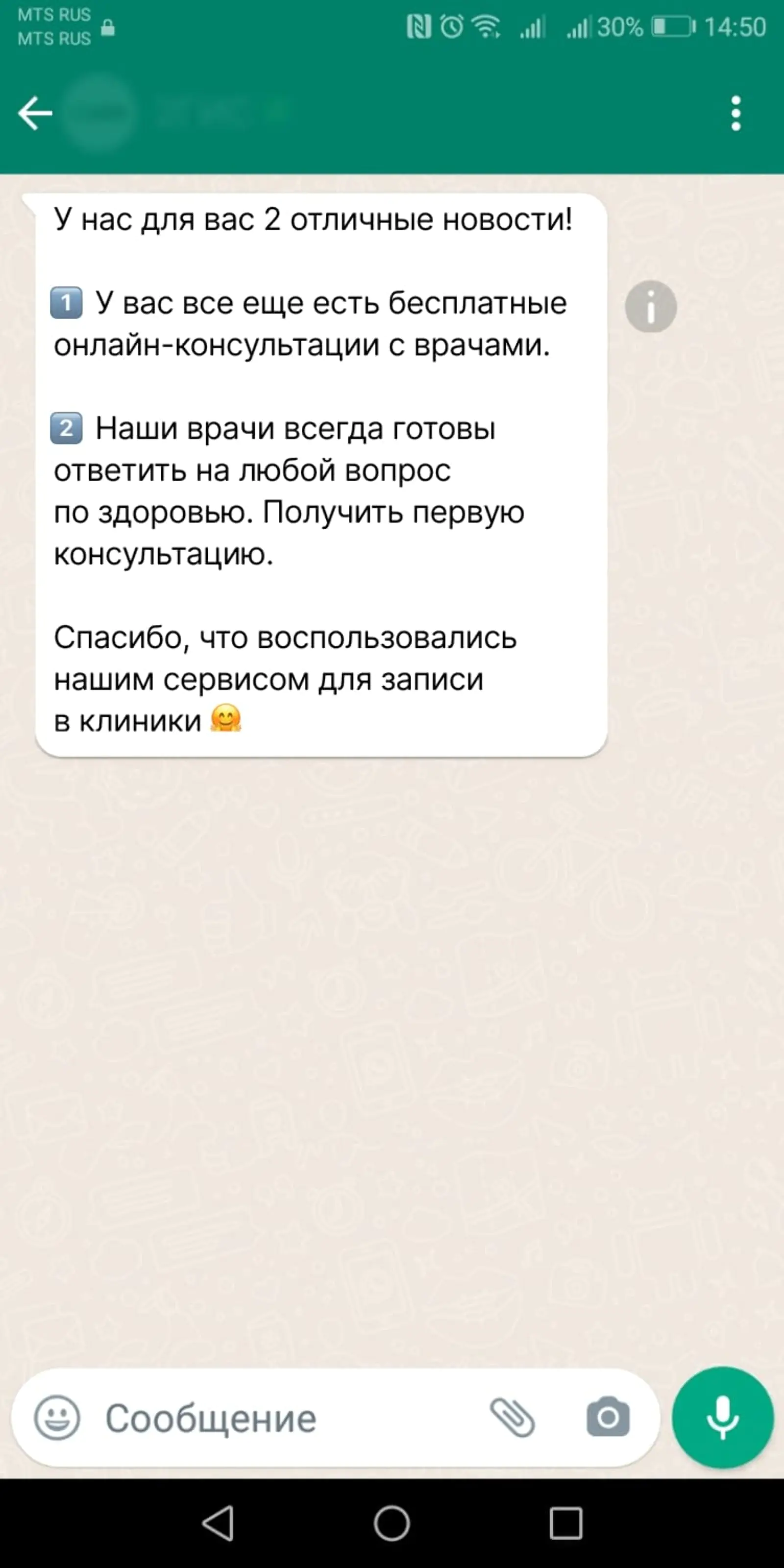Go back with the header arrow
Viewport: 784px width, 1568px height.
35,113
